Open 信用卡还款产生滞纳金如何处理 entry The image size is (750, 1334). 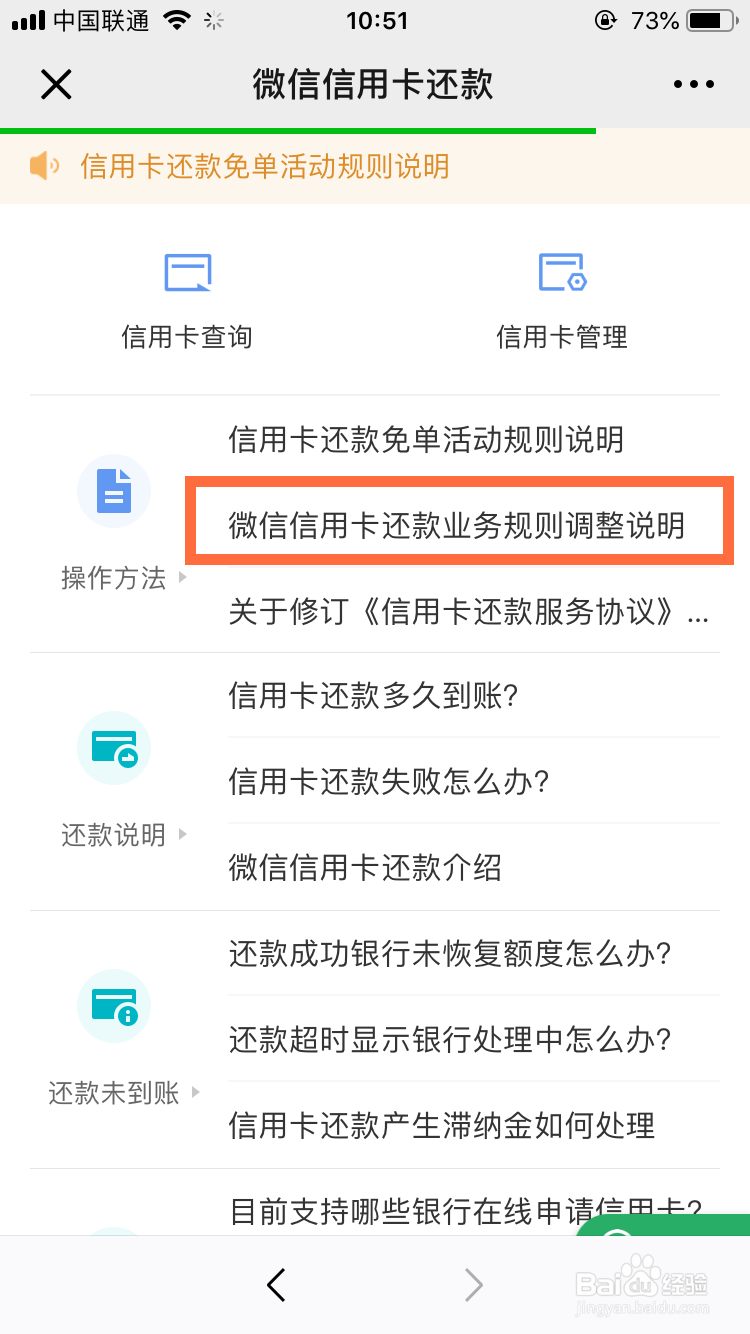pos(441,1125)
